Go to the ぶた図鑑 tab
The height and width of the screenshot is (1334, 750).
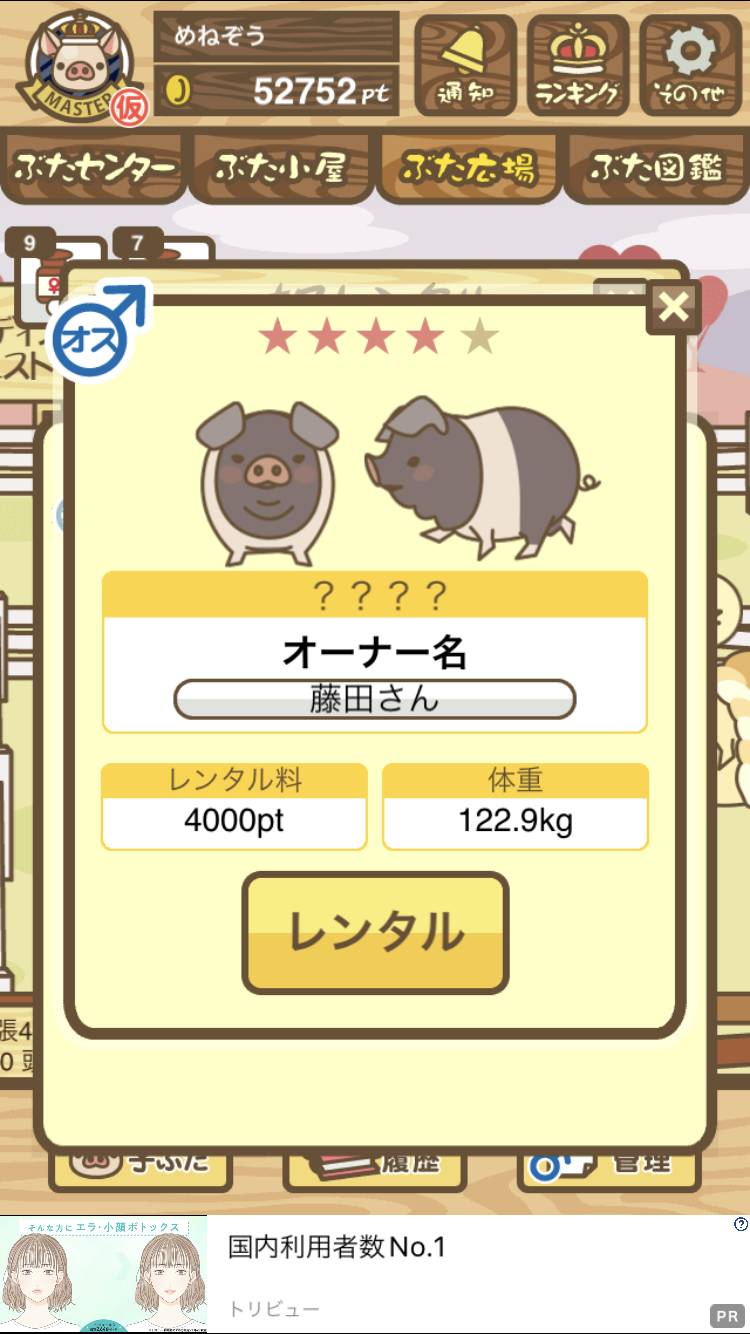[656, 167]
